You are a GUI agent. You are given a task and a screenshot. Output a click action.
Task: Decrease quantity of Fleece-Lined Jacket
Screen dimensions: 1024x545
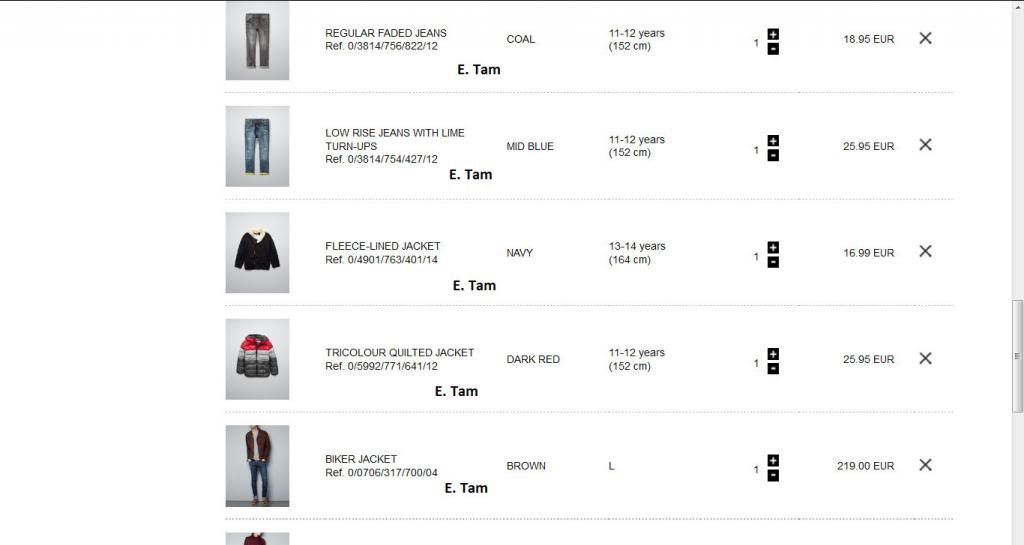click(773, 262)
